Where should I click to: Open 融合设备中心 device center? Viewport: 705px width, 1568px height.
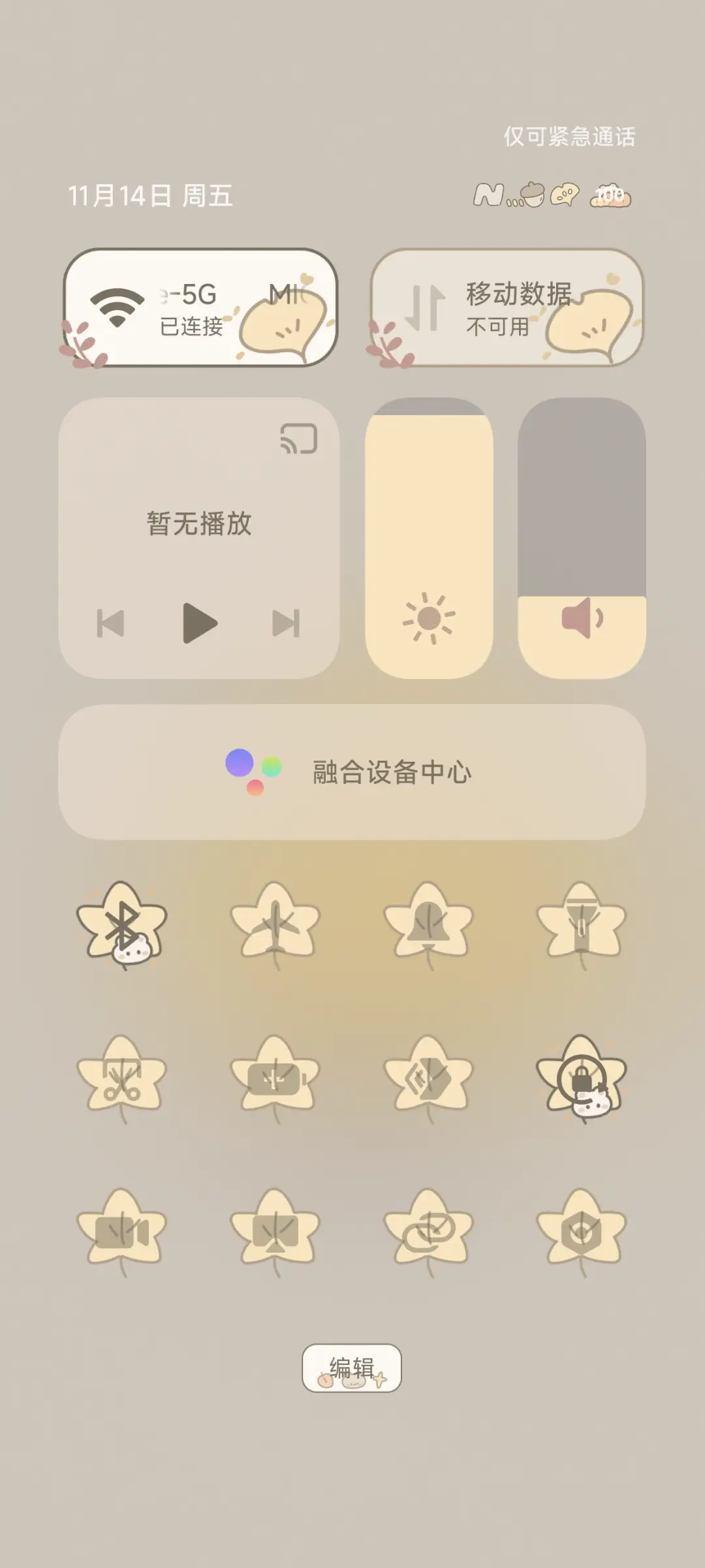pyautogui.click(x=352, y=774)
